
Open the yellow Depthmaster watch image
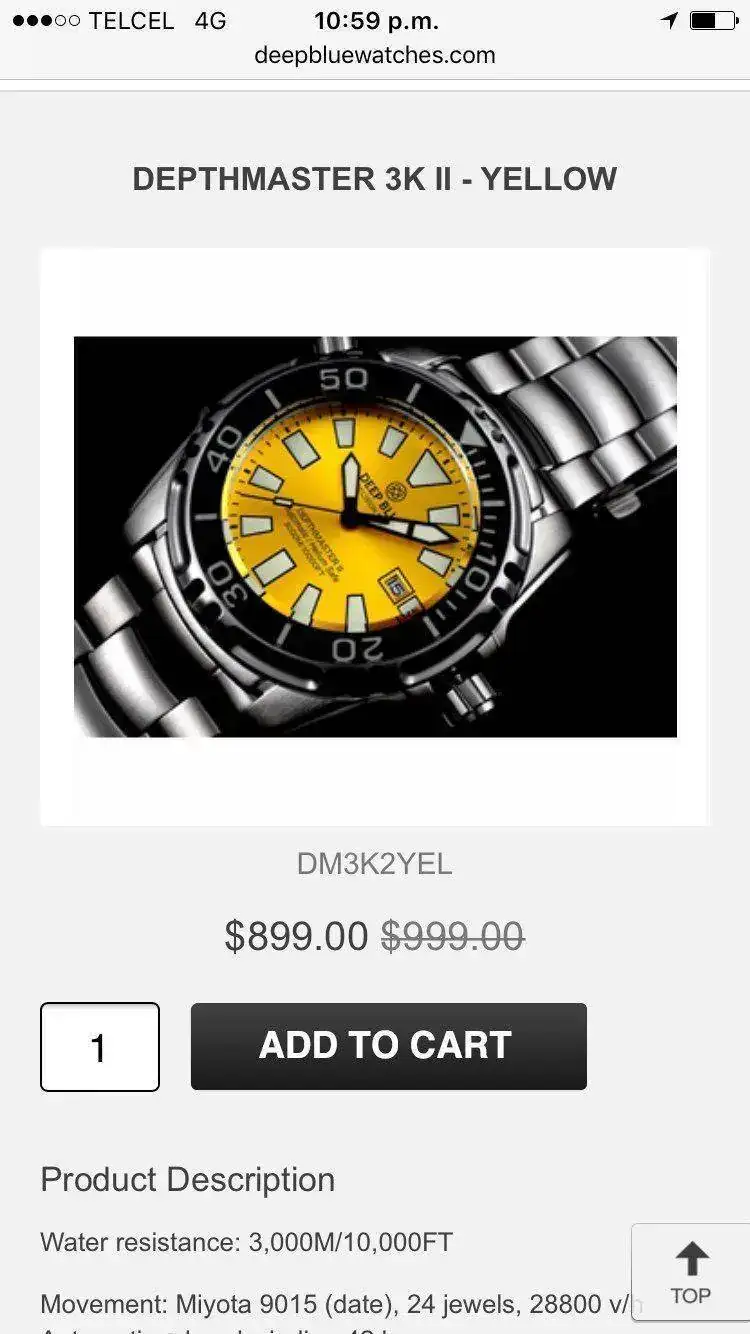coord(375,537)
